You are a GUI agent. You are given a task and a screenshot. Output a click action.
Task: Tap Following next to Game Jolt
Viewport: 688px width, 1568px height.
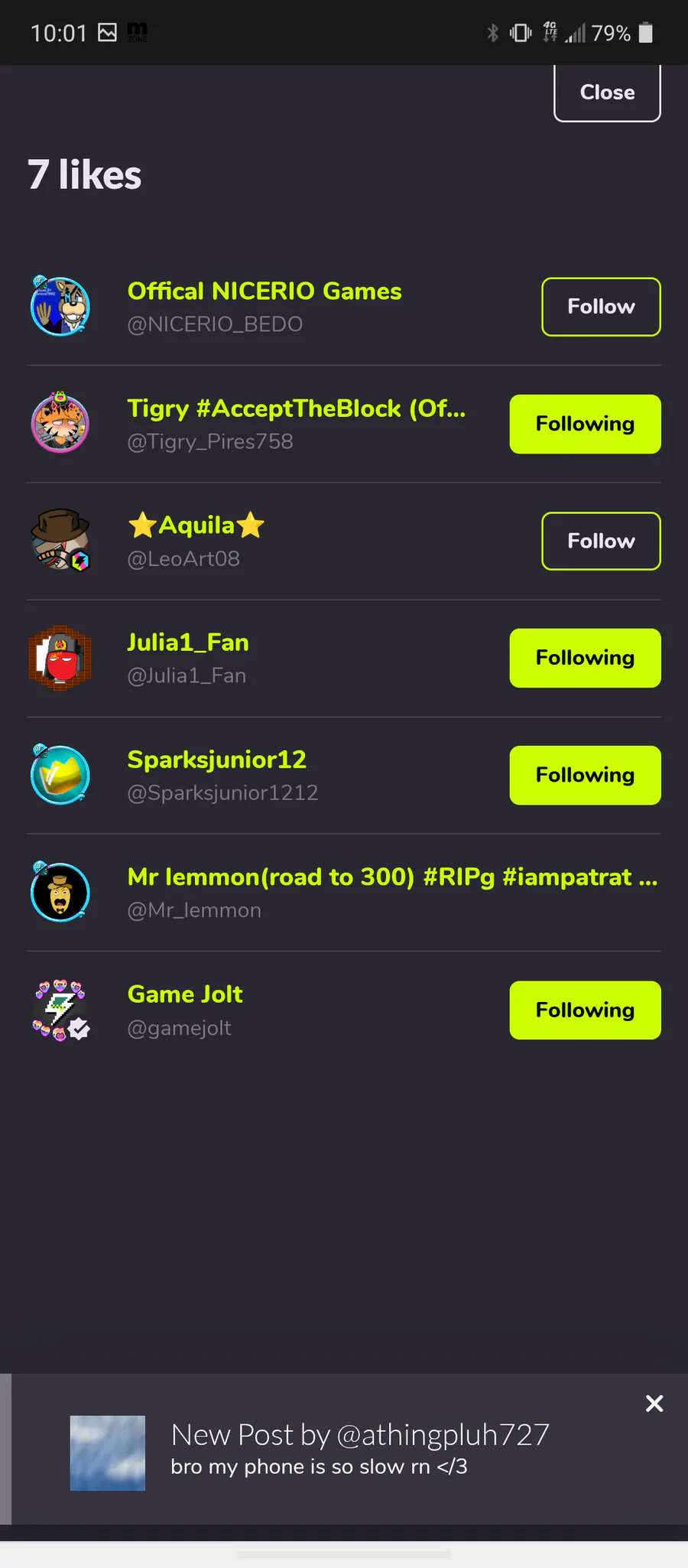pyautogui.click(x=585, y=1010)
